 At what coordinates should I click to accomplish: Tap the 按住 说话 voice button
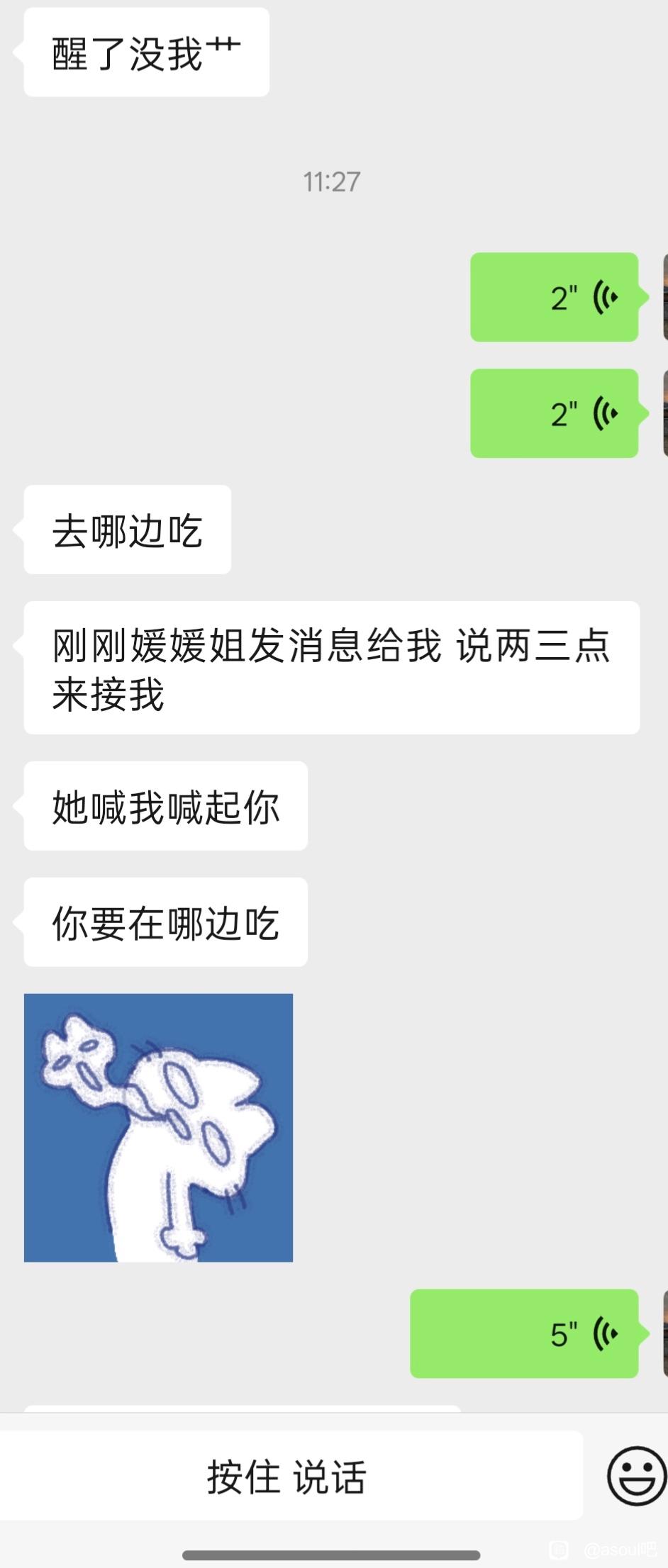pyautogui.click(x=287, y=1478)
